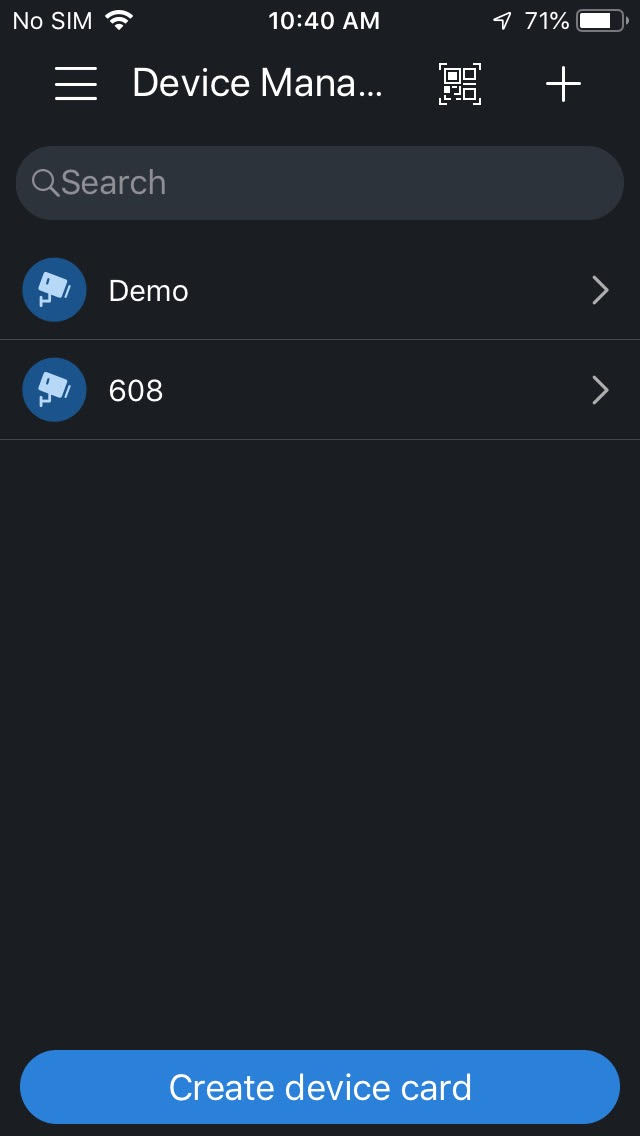Scan a QR code to add device
This screenshot has height=1136, width=640.
pos(460,84)
